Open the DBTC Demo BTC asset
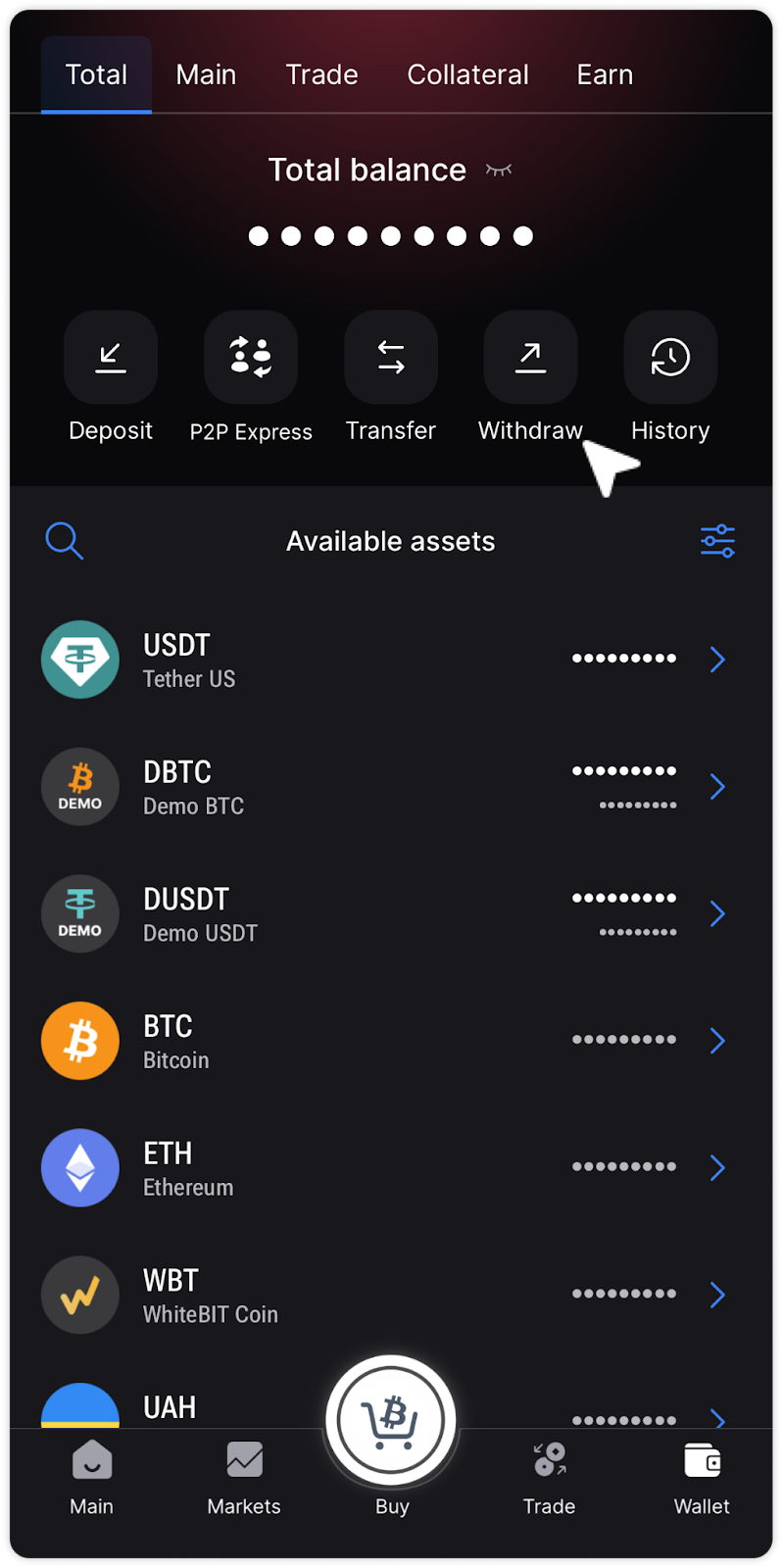The width and height of the screenshot is (782, 1568). click(x=391, y=787)
